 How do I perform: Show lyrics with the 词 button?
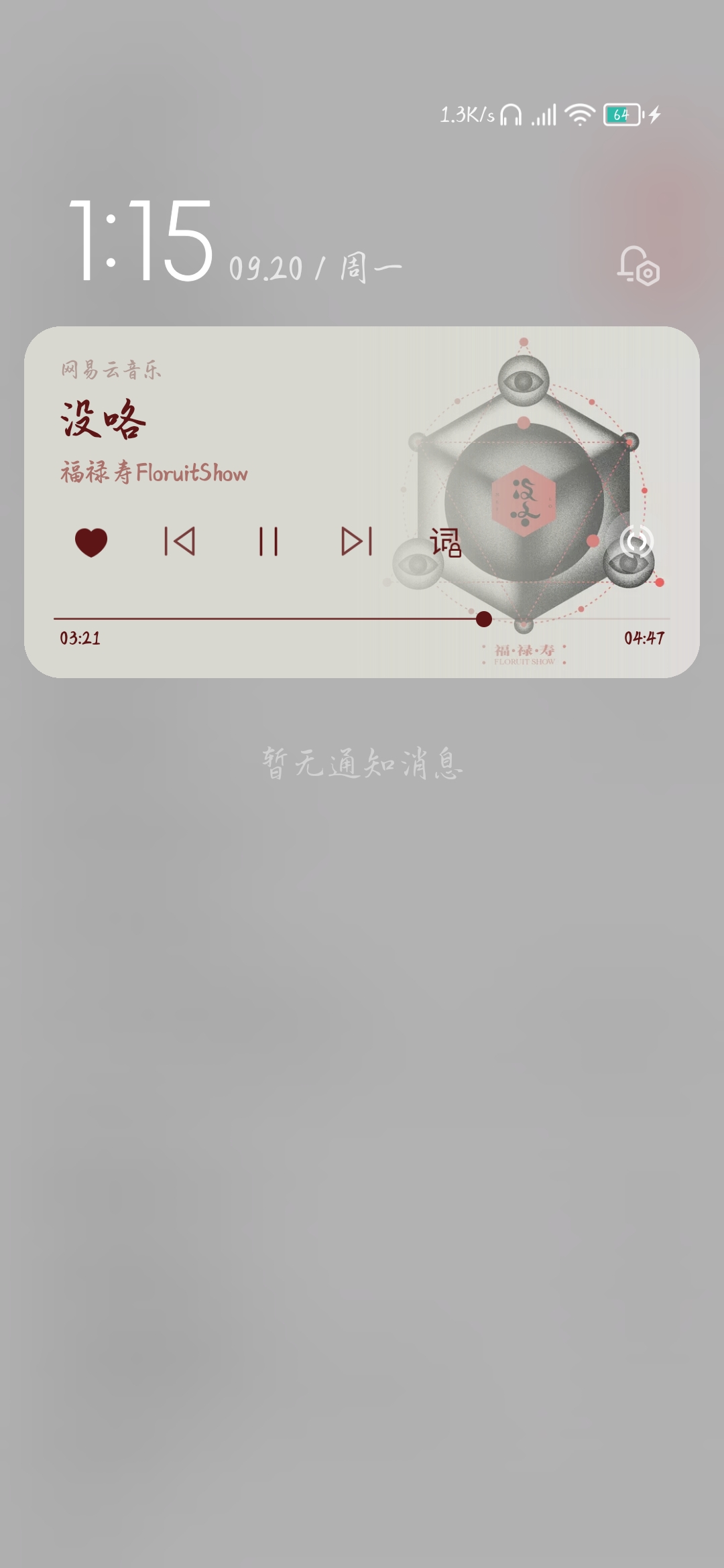(x=446, y=542)
